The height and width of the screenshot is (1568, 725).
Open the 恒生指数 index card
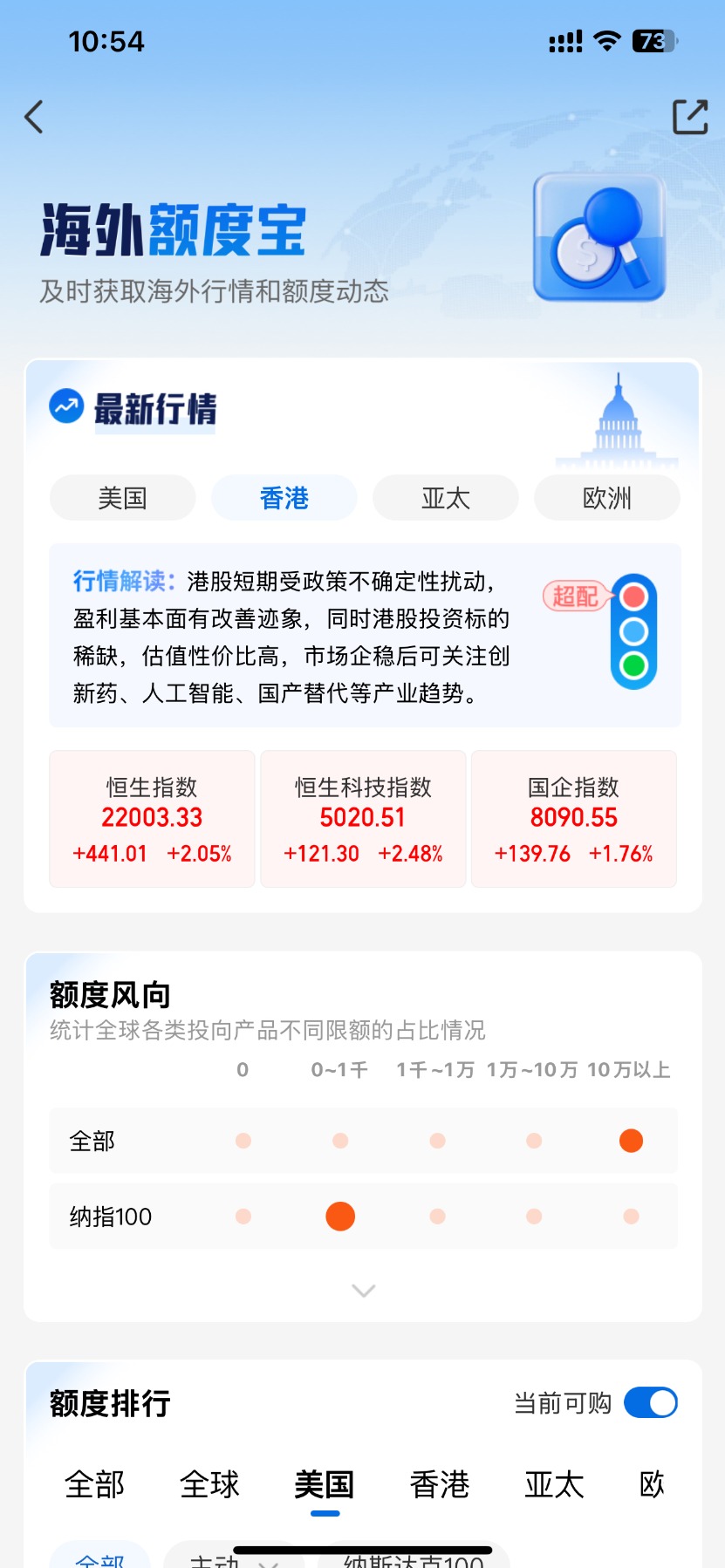coord(152,819)
